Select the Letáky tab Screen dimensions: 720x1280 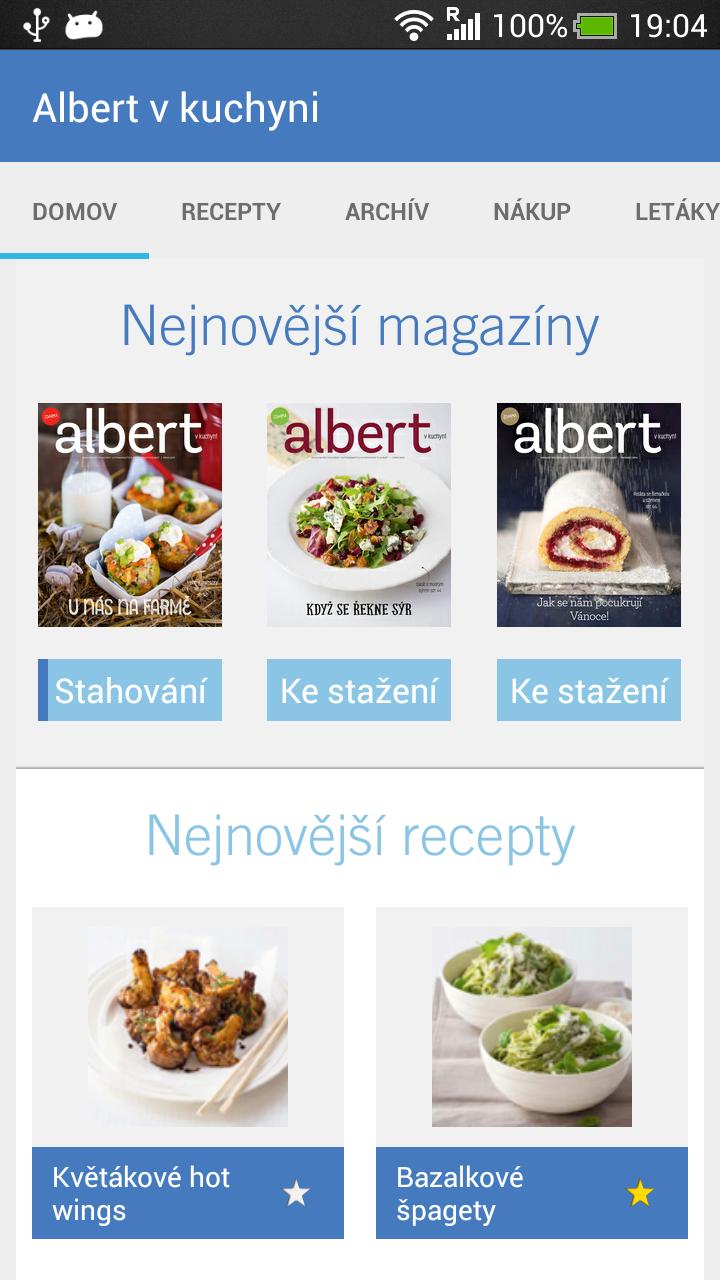click(x=676, y=212)
